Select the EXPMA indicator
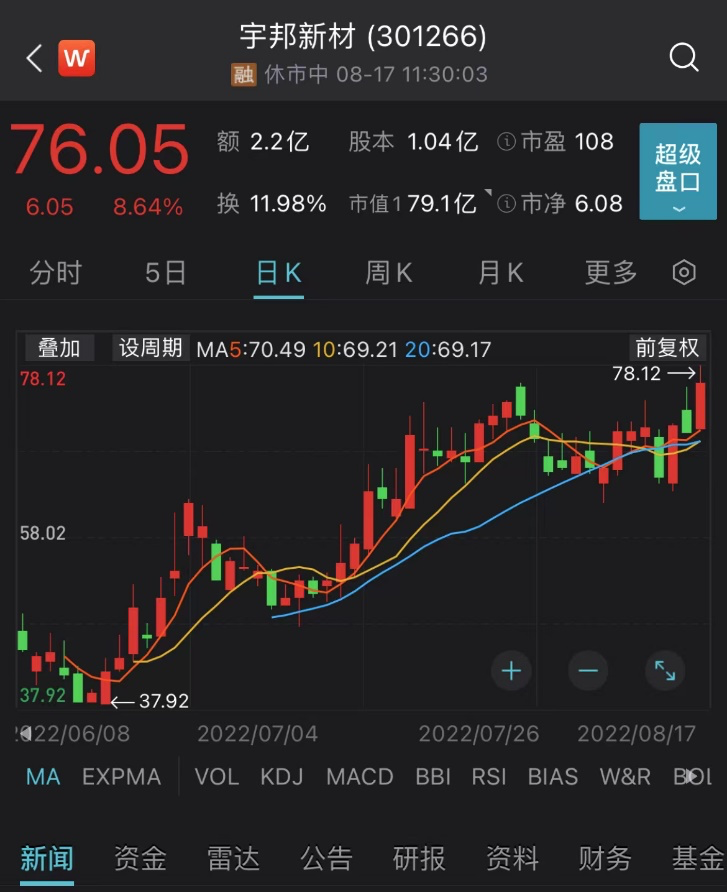 click(x=121, y=777)
